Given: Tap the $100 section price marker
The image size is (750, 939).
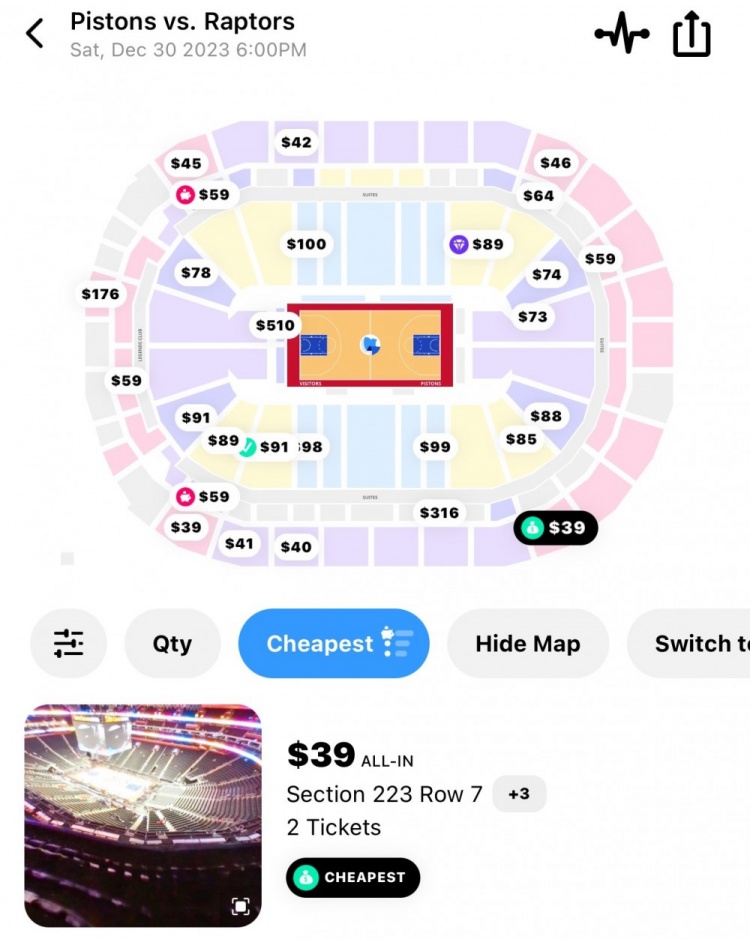Looking at the screenshot, I should click(x=306, y=244).
